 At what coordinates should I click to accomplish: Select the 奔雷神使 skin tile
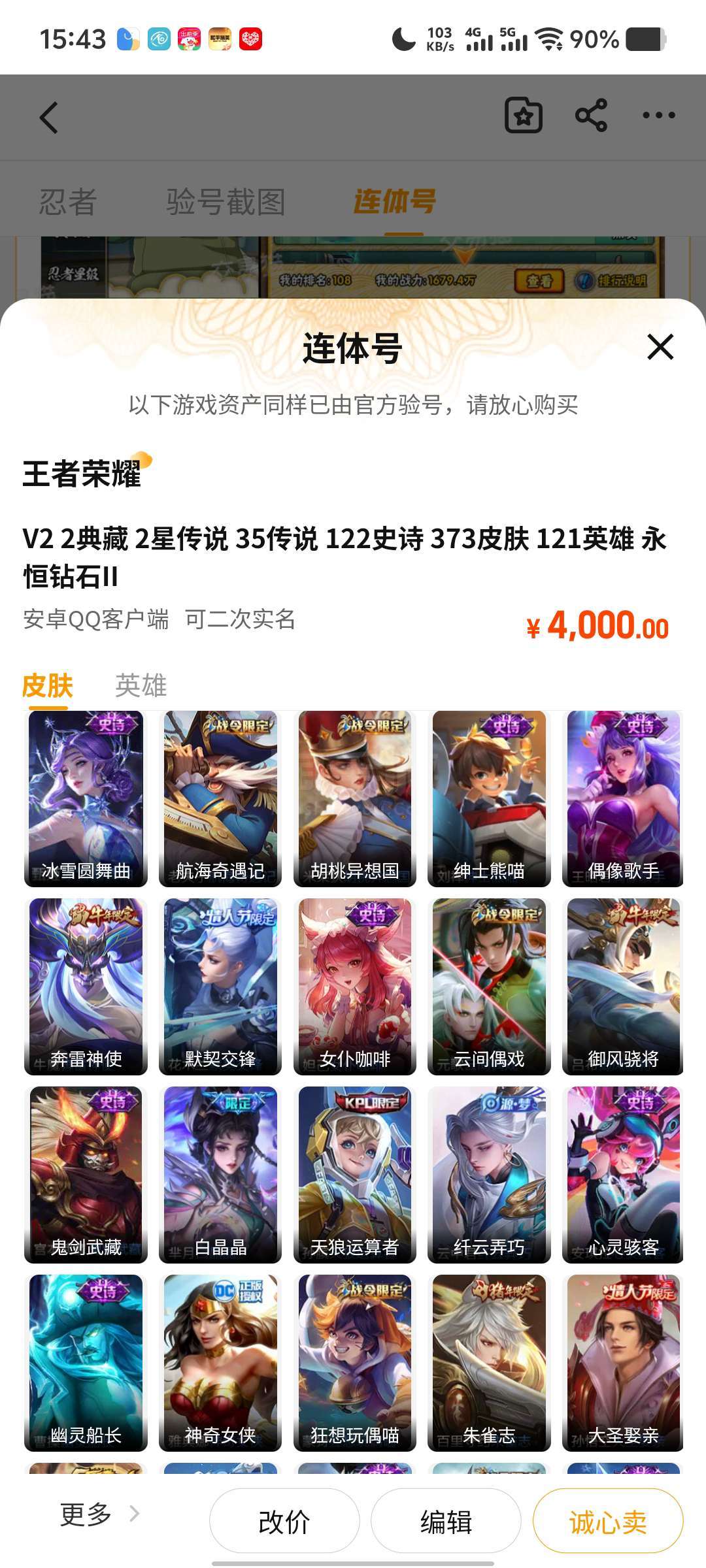pos(86,987)
